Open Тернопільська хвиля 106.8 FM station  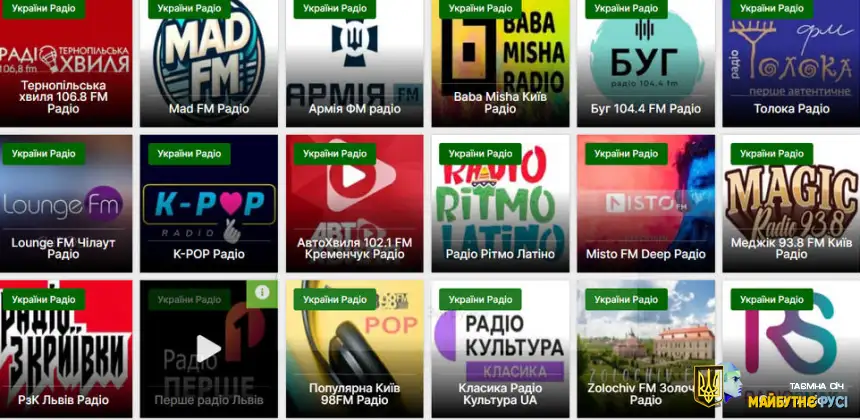point(64,60)
